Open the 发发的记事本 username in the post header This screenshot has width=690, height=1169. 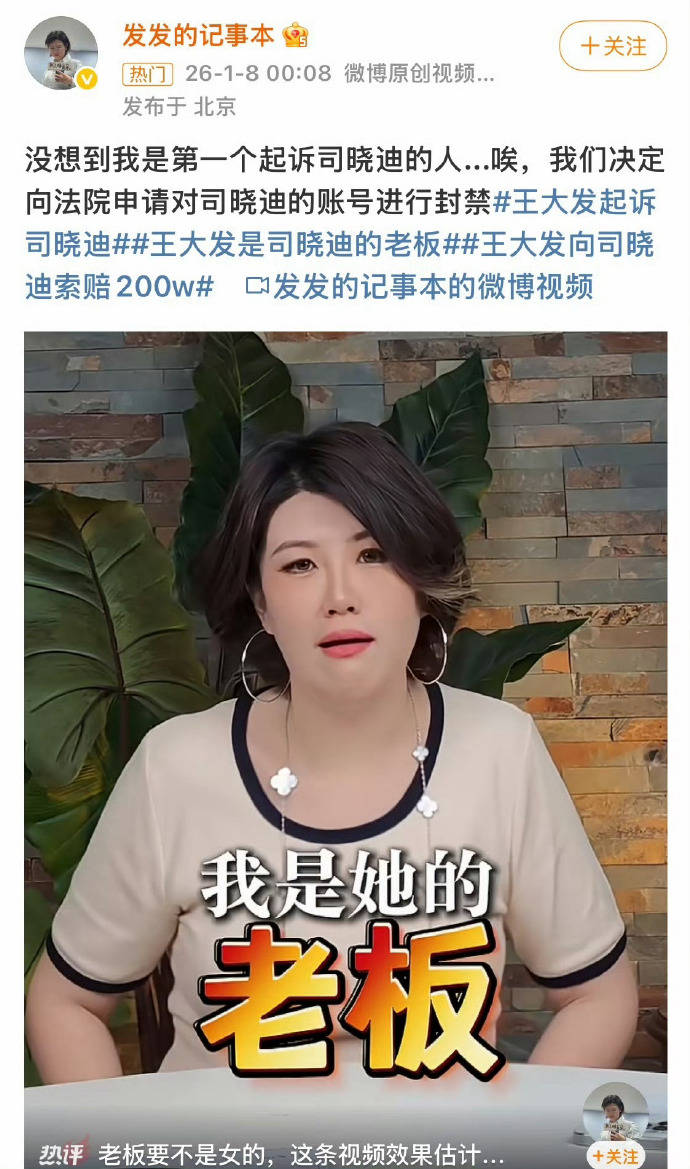(x=198, y=36)
